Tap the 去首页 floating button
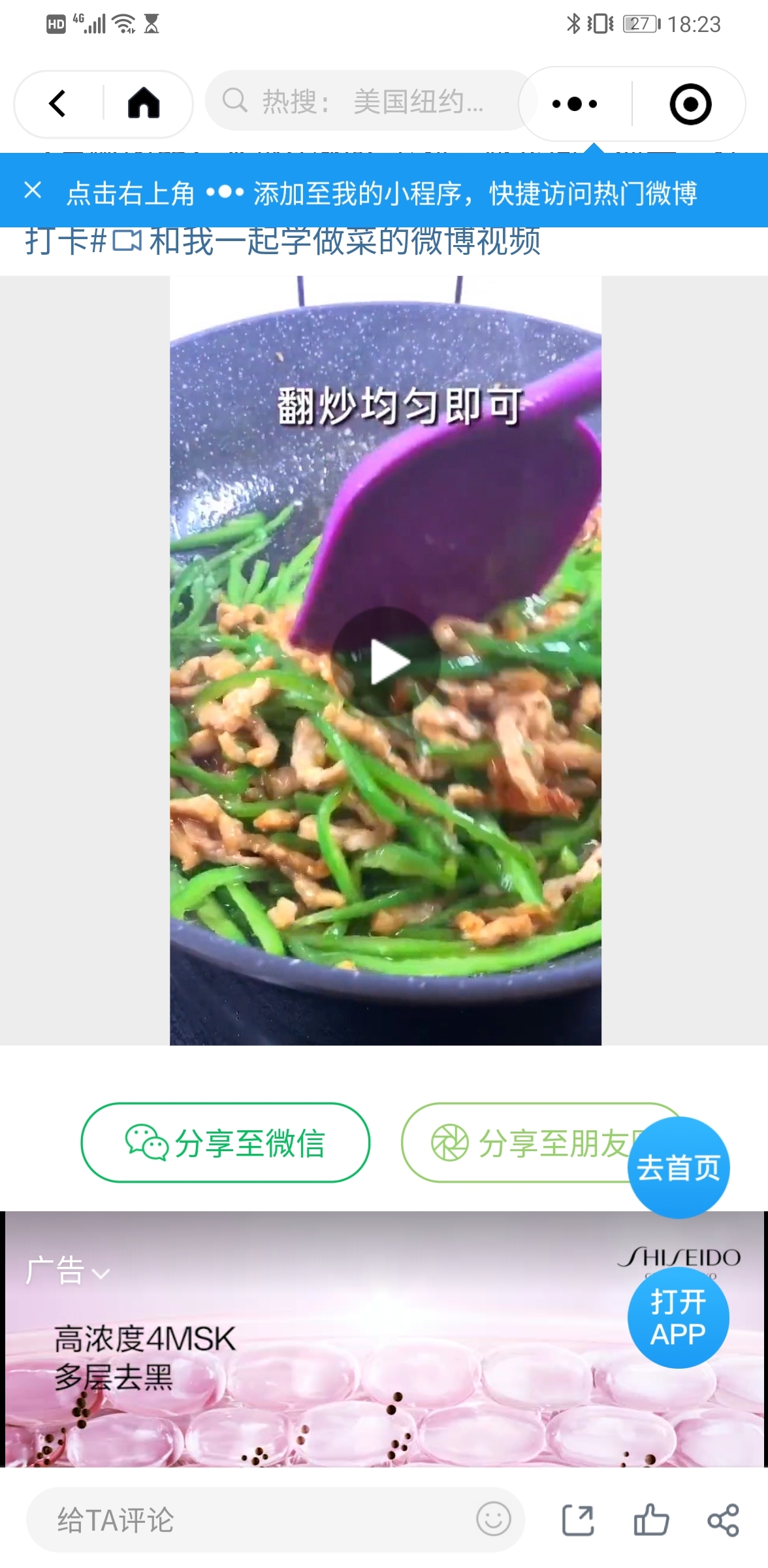This screenshot has width=768, height=1568. pyautogui.click(x=678, y=1168)
